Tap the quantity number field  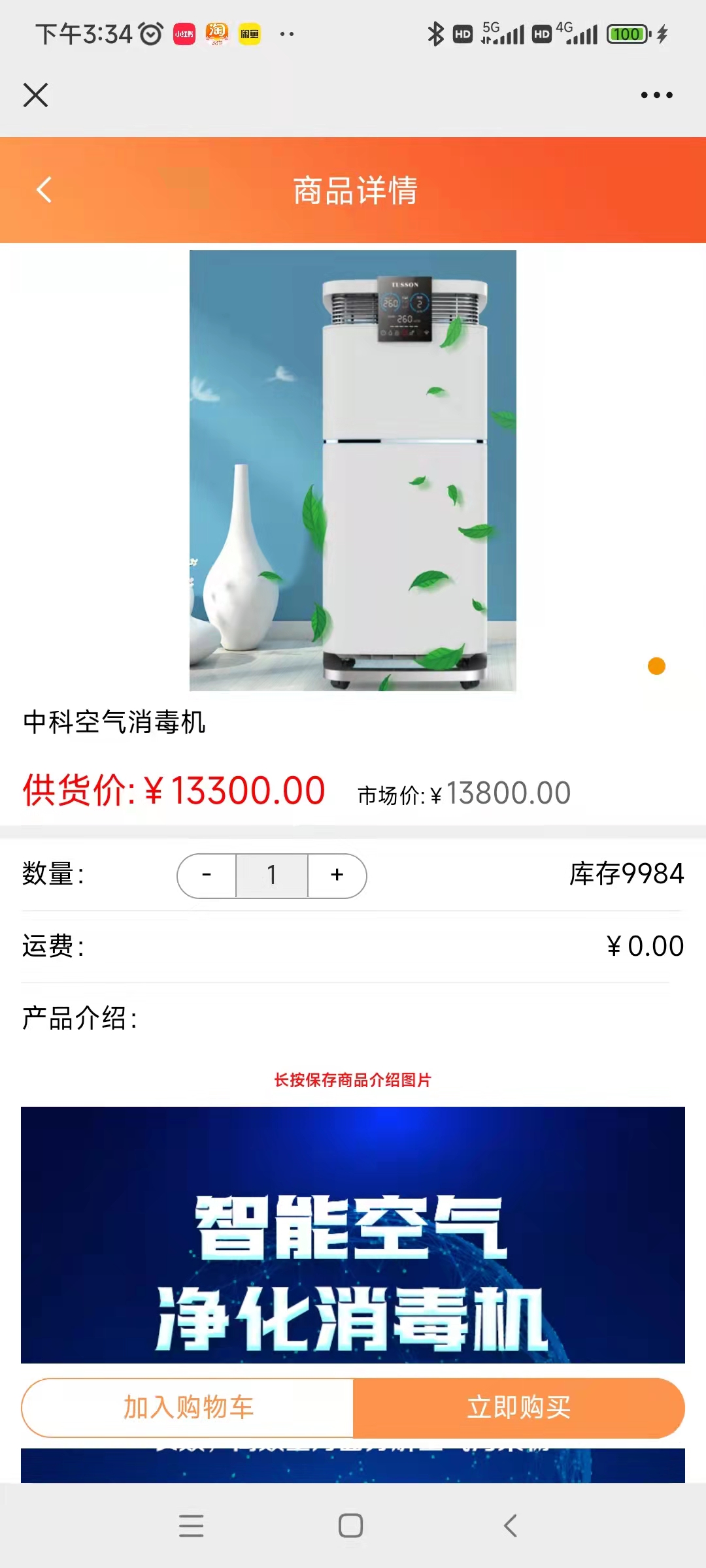tap(272, 875)
